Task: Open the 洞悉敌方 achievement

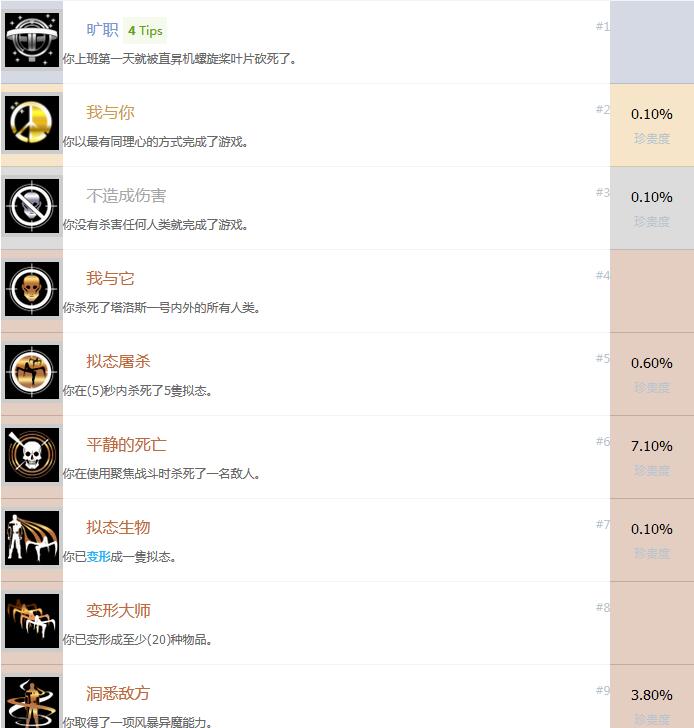Action: (118, 694)
